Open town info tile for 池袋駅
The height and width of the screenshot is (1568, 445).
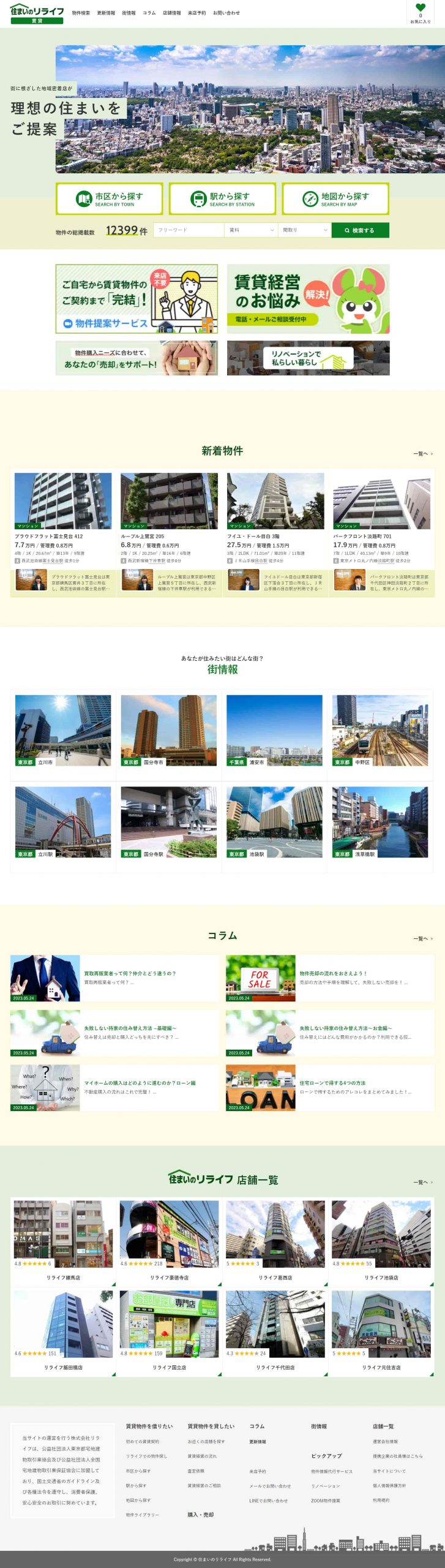point(274,822)
